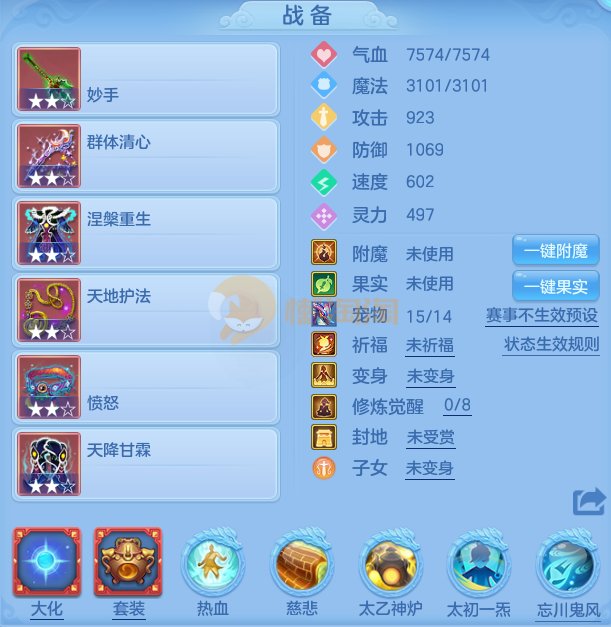Select the 群体清心 equipment slot
611x627 pixels.
pos(146,156)
